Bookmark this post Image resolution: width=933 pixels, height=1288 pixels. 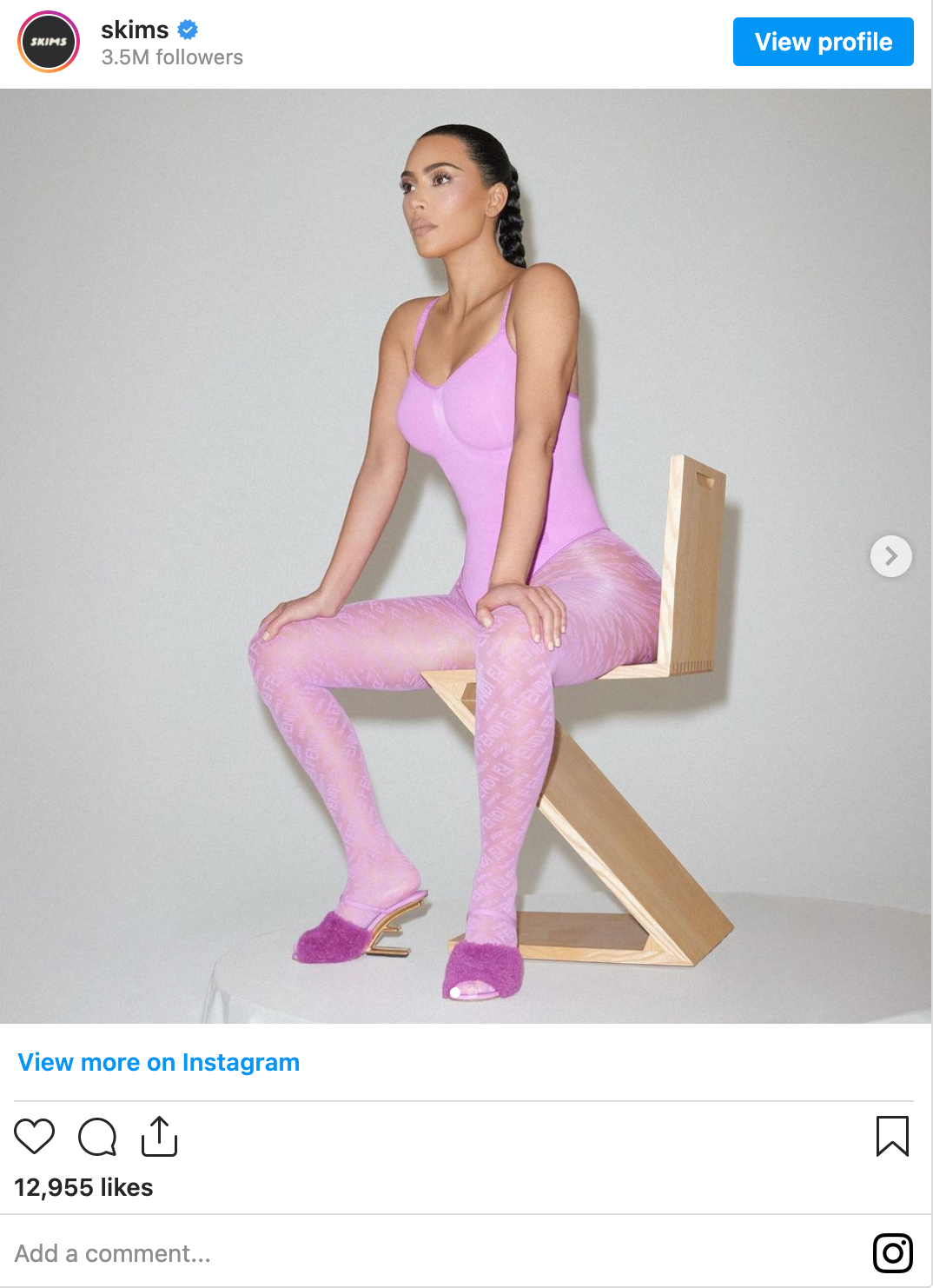pos(892,1136)
